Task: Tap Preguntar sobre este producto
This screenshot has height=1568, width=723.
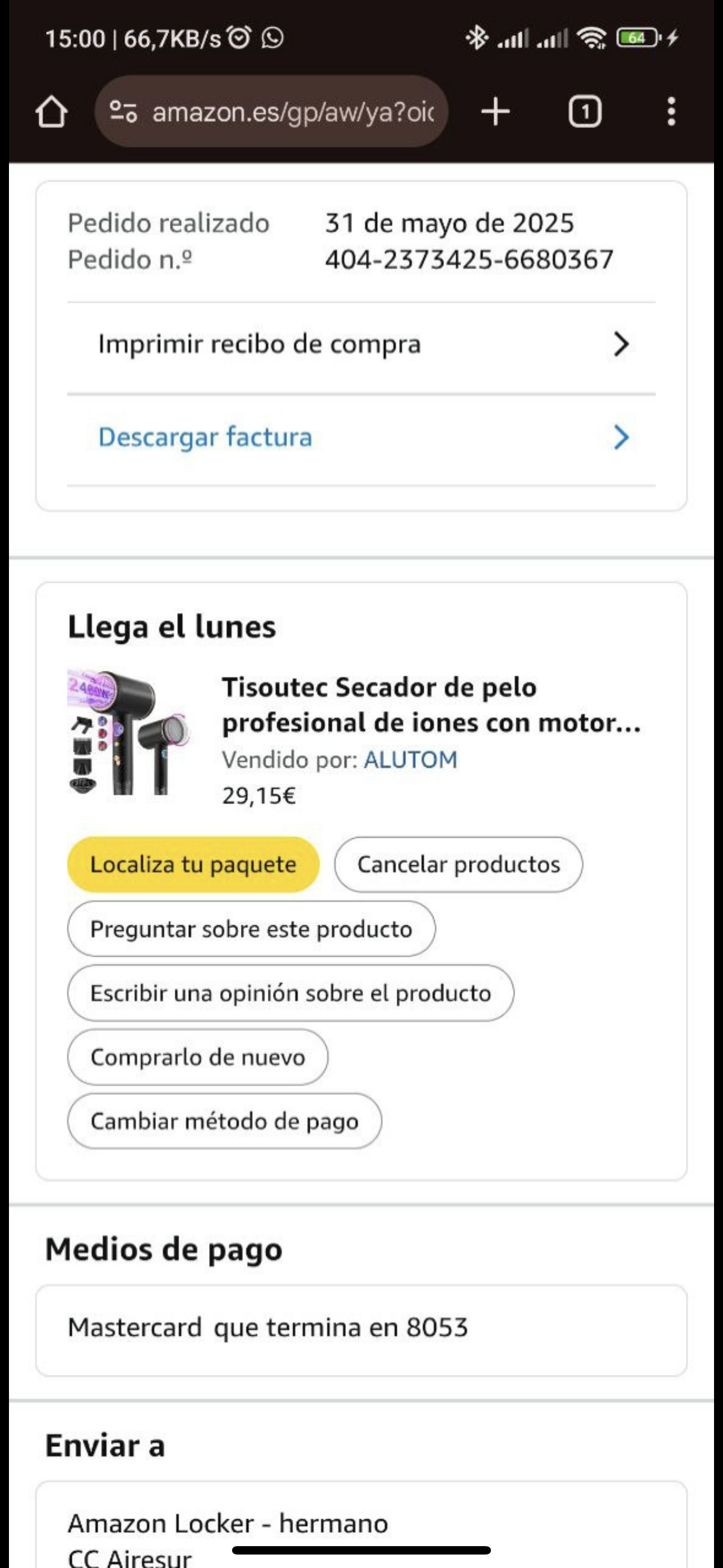Action: pos(251,929)
